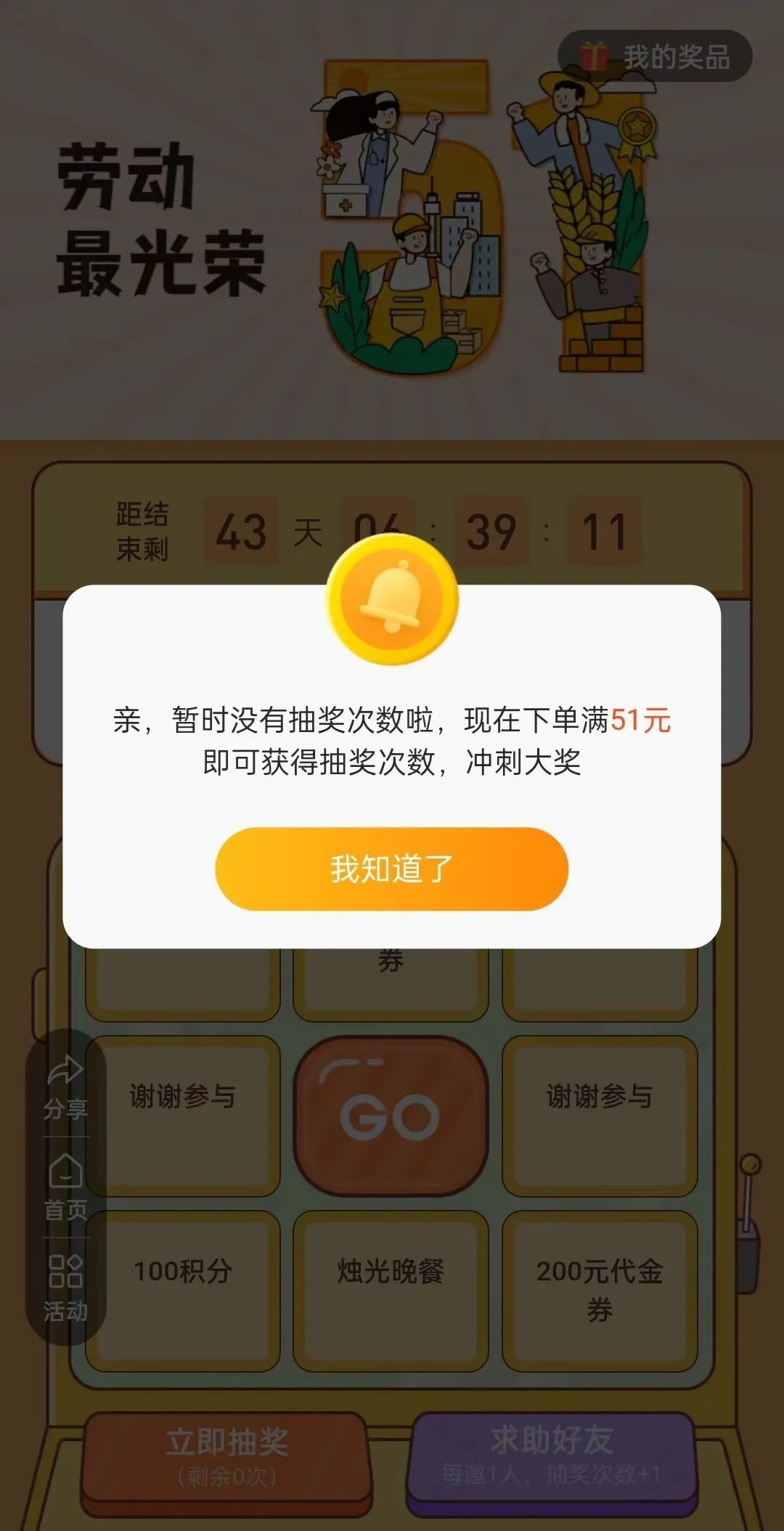Open the 活动 activities shortcut
Viewport: 784px width, 1531px height.
[x=65, y=1288]
